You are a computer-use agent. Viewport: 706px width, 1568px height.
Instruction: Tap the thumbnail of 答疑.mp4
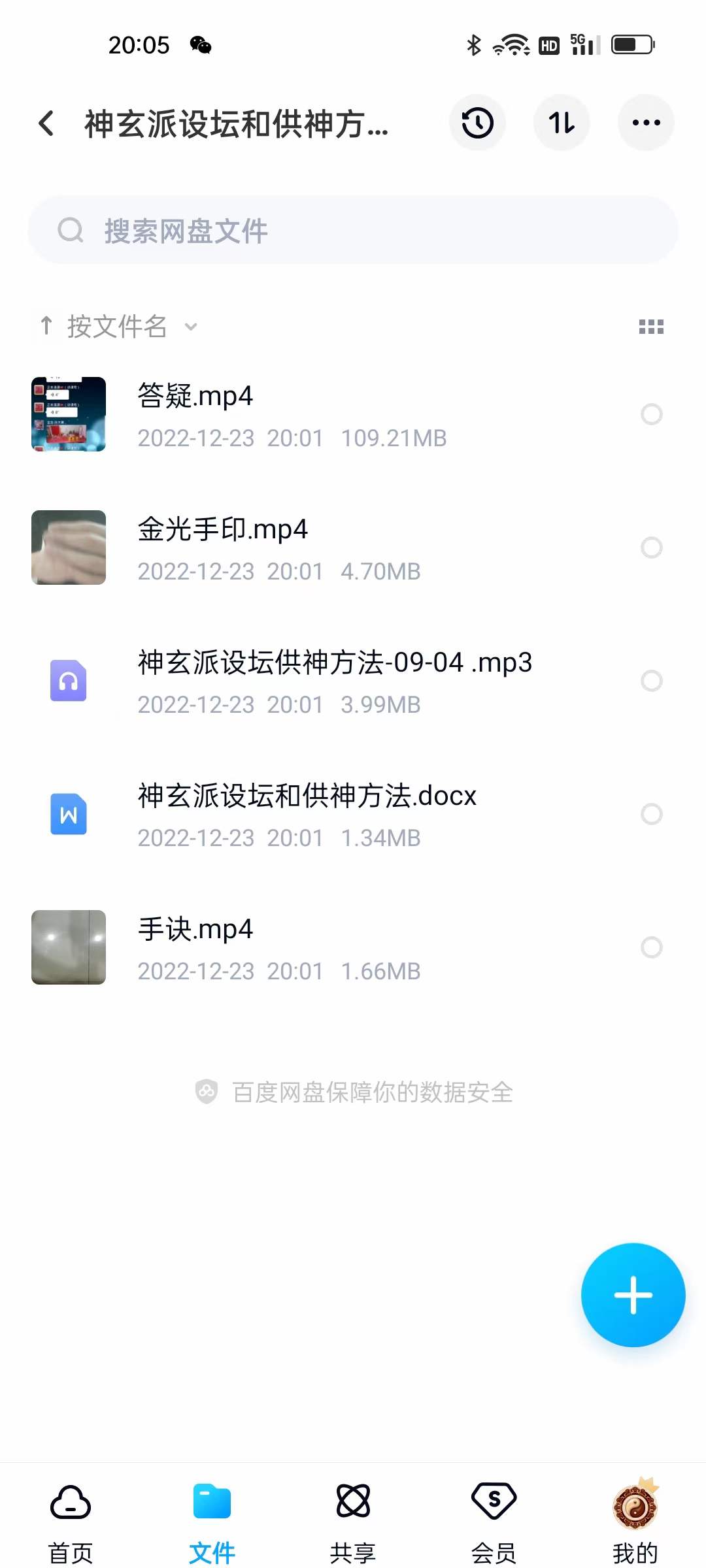(69, 414)
